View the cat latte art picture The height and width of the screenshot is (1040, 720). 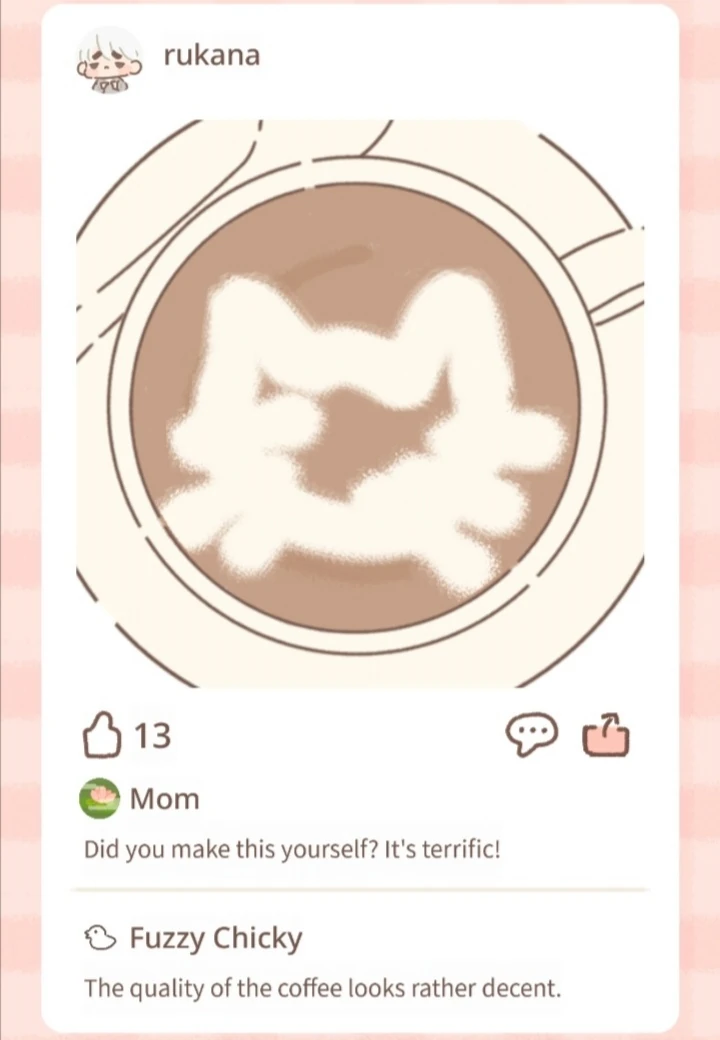coord(360,403)
